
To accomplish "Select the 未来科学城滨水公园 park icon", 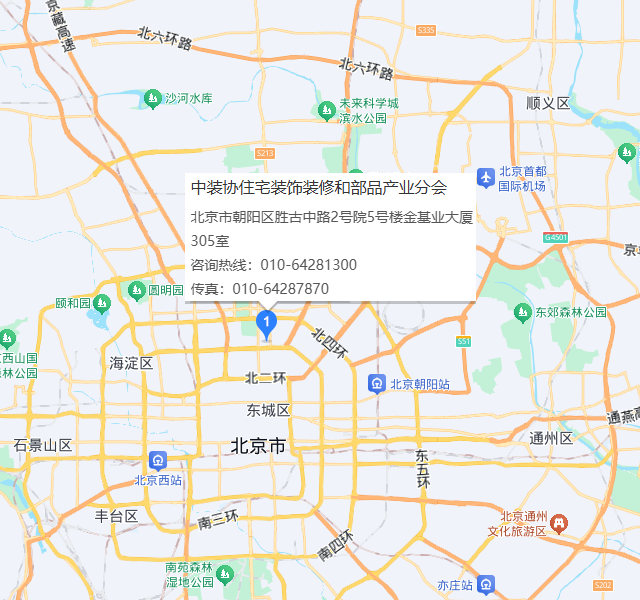I will coord(326,109).
